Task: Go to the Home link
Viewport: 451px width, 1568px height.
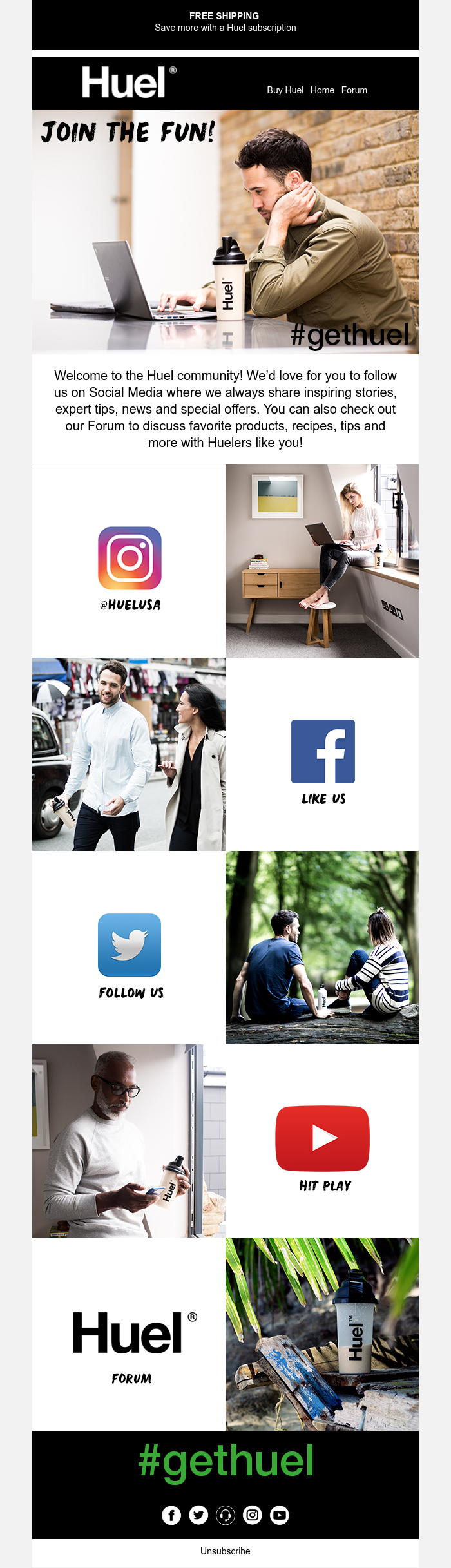Action: 322,90
